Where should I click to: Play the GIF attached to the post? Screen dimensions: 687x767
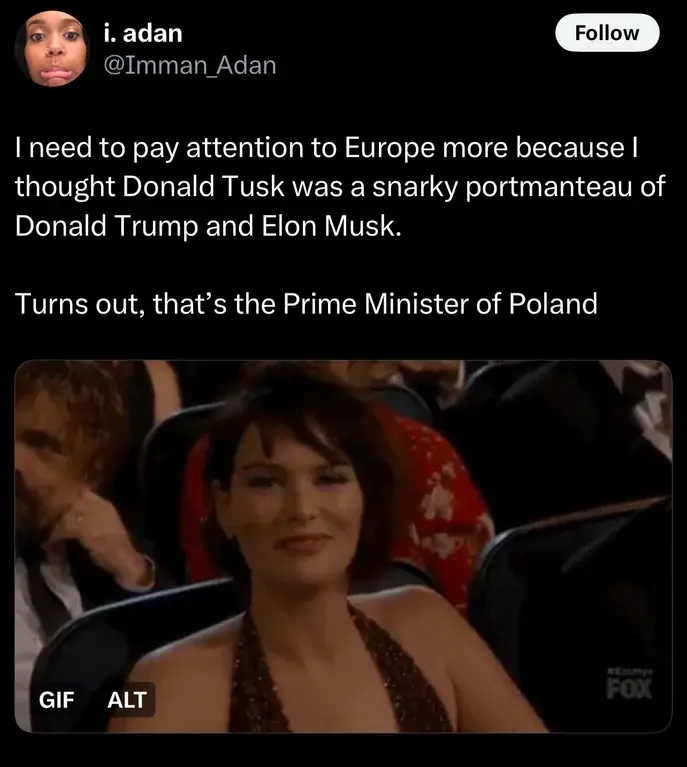tap(343, 545)
